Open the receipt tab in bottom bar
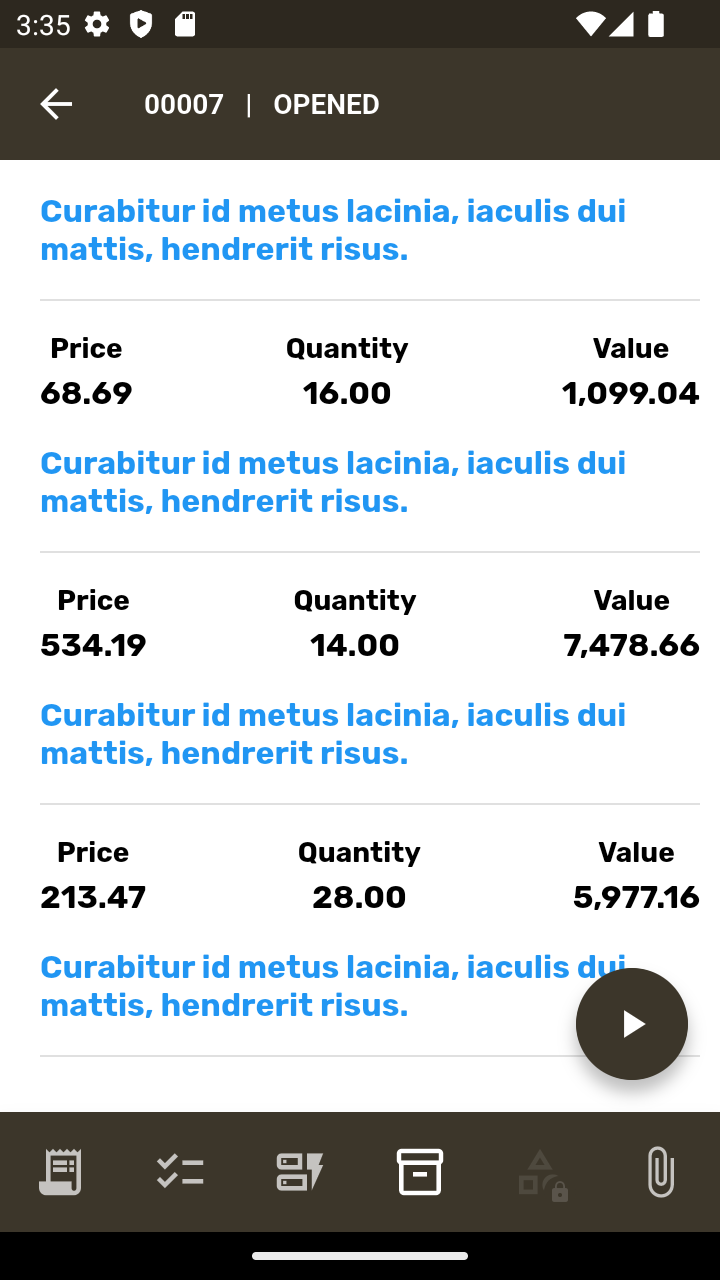Image resolution: width=720 pixels, height=1280 pixels. pos(60,1172)
